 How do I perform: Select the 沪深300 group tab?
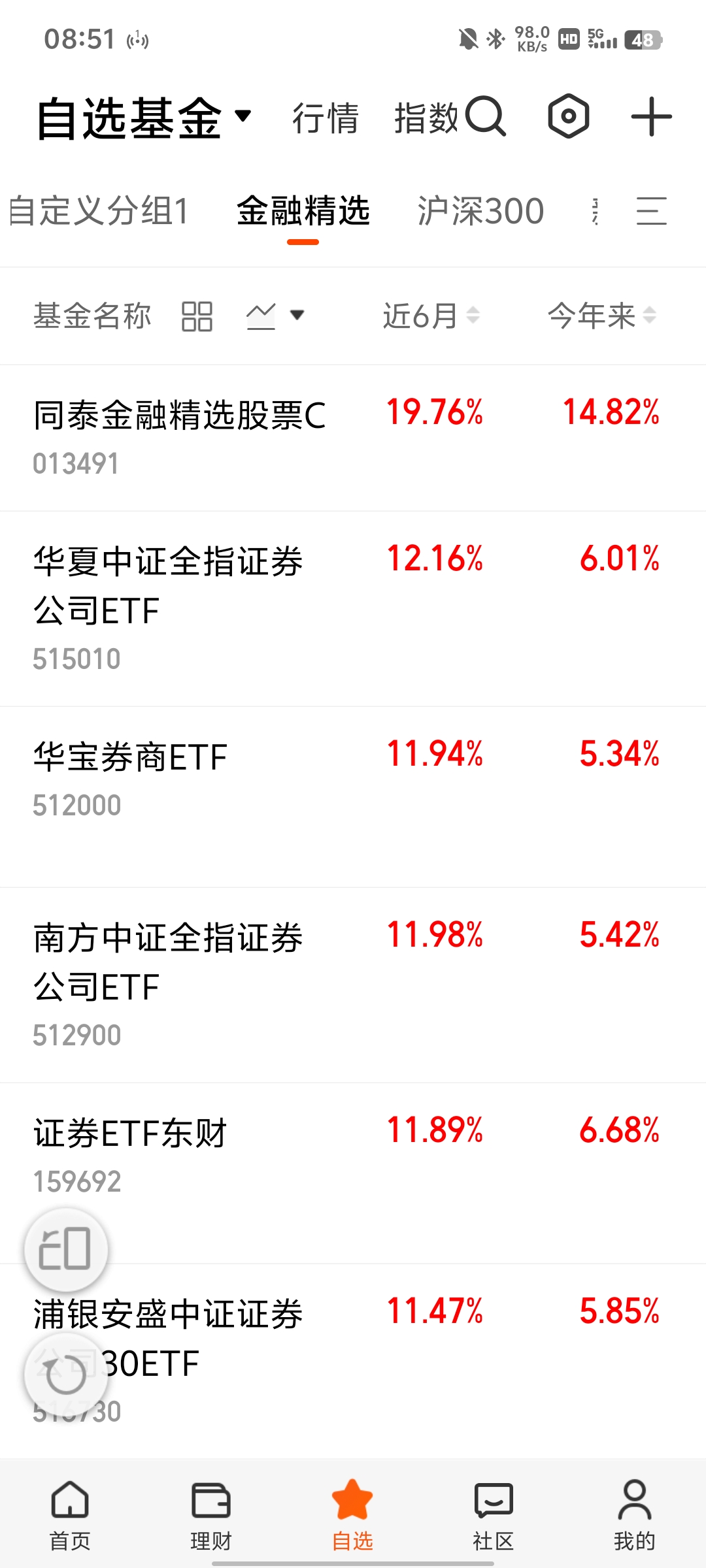coord(480,211)
